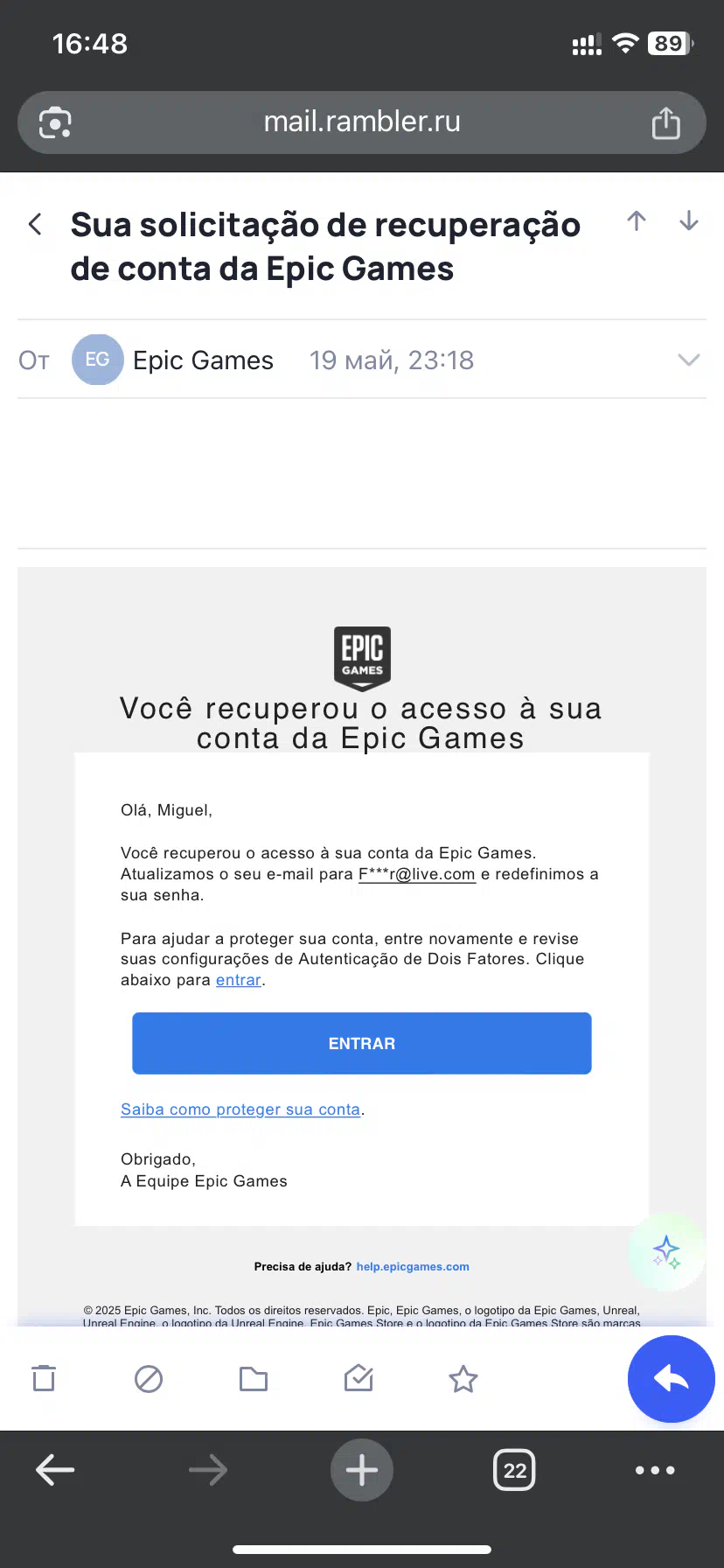
Task: Star this email
Action: coord(463,1379)
